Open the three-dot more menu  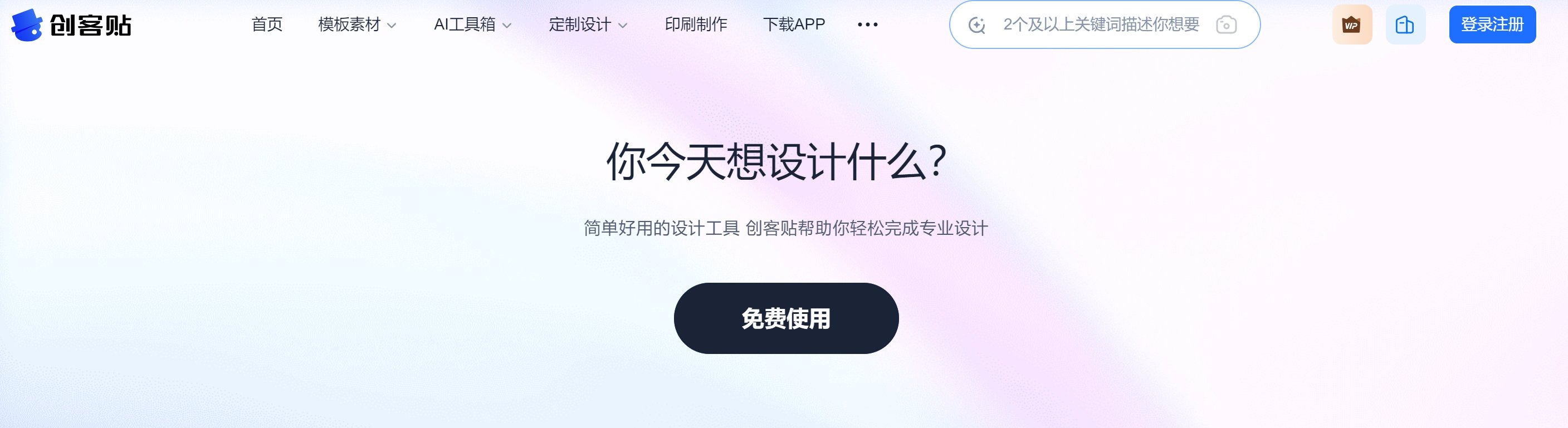click(x=867, y=24)
